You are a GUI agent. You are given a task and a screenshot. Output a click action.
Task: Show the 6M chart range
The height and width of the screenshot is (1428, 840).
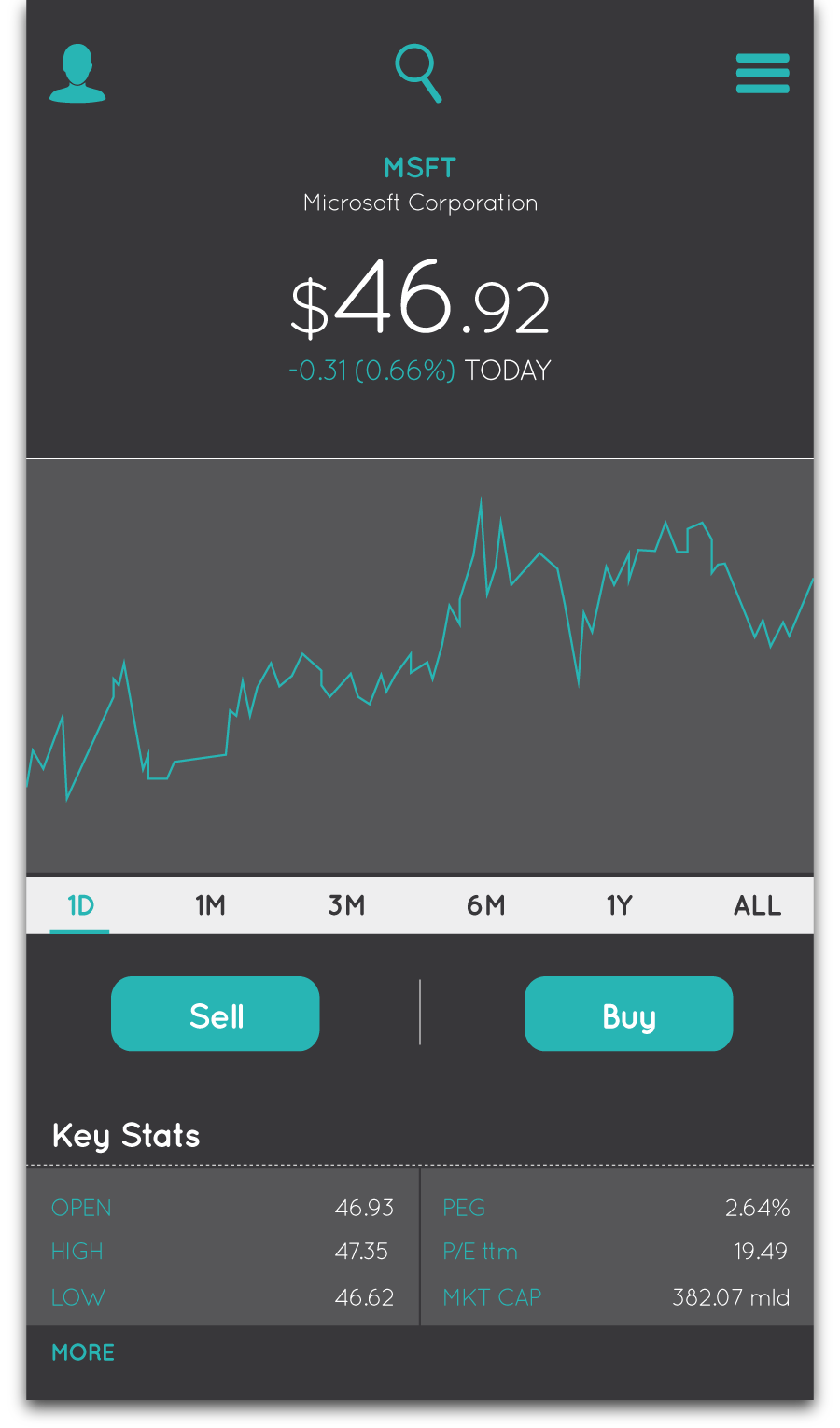tap(485, 905)
